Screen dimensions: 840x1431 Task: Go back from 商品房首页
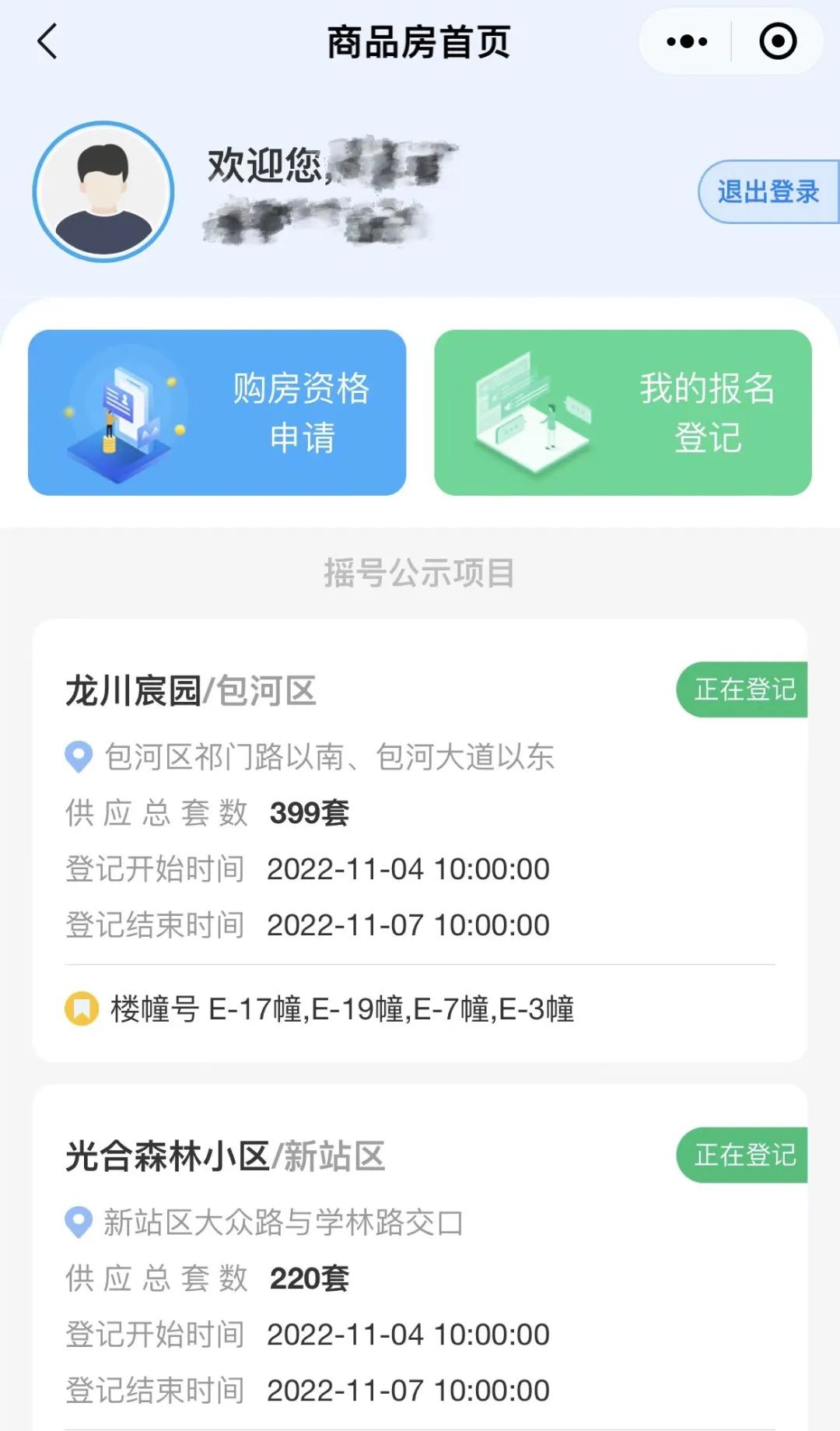[48, 41]
